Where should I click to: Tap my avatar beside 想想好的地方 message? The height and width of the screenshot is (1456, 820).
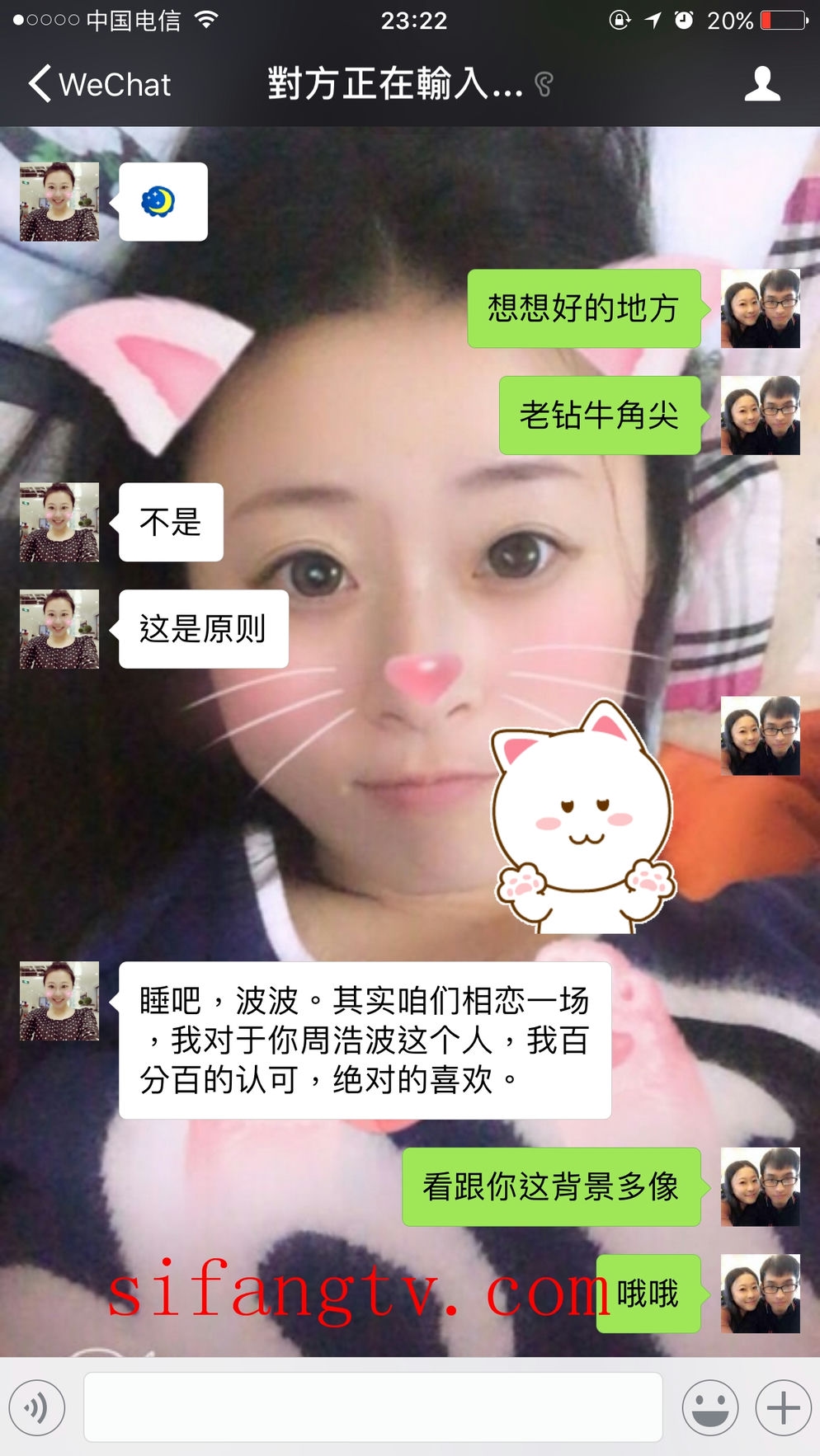pos(760,308)
